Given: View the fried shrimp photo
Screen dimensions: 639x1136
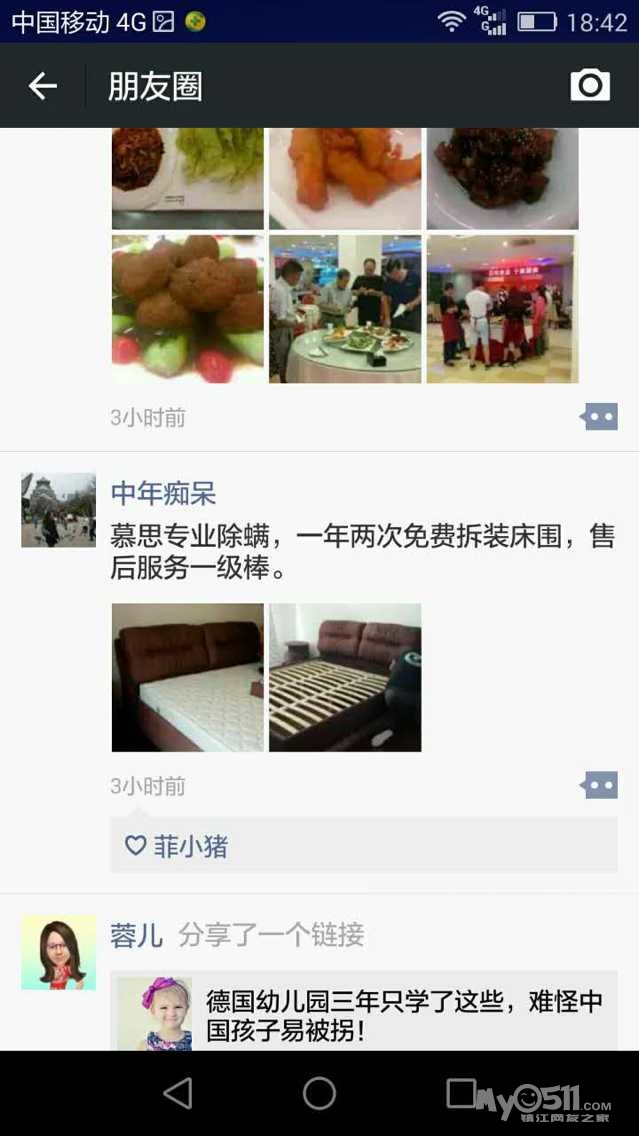Looking at the screenshot, I should [x=345, y=178].
